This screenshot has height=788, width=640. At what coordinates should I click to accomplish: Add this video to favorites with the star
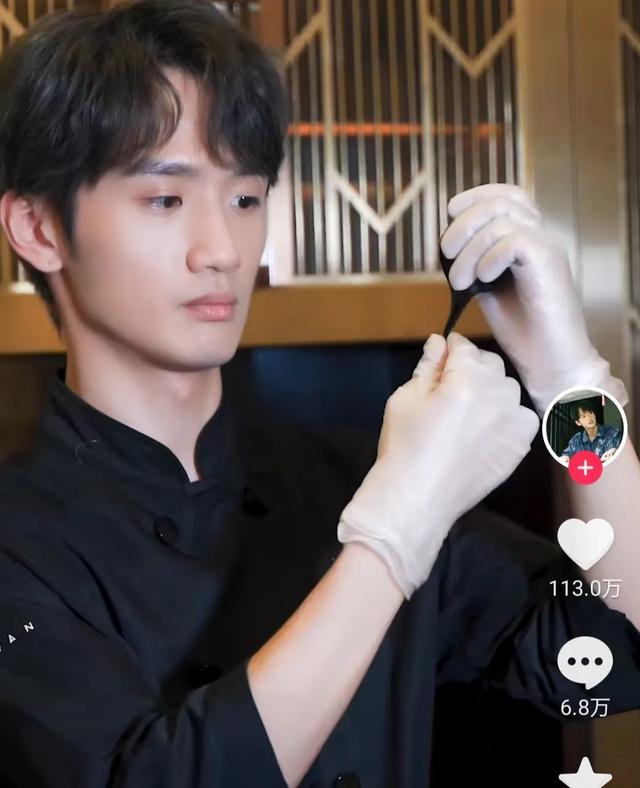[x=585, y=774]
